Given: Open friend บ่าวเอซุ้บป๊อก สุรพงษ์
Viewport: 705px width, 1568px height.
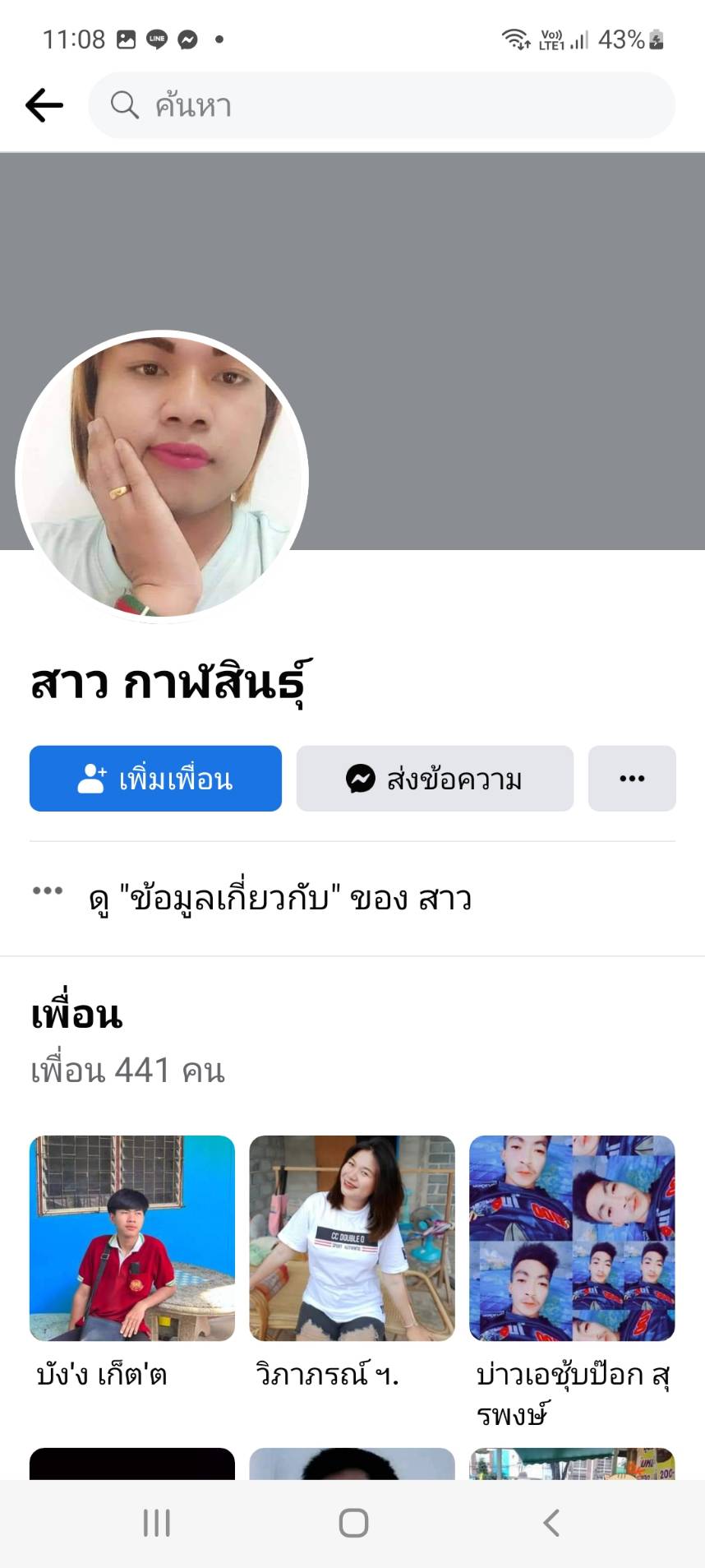Looking at the screenshot, I should pyautogui.click(x=572, y=1238).
